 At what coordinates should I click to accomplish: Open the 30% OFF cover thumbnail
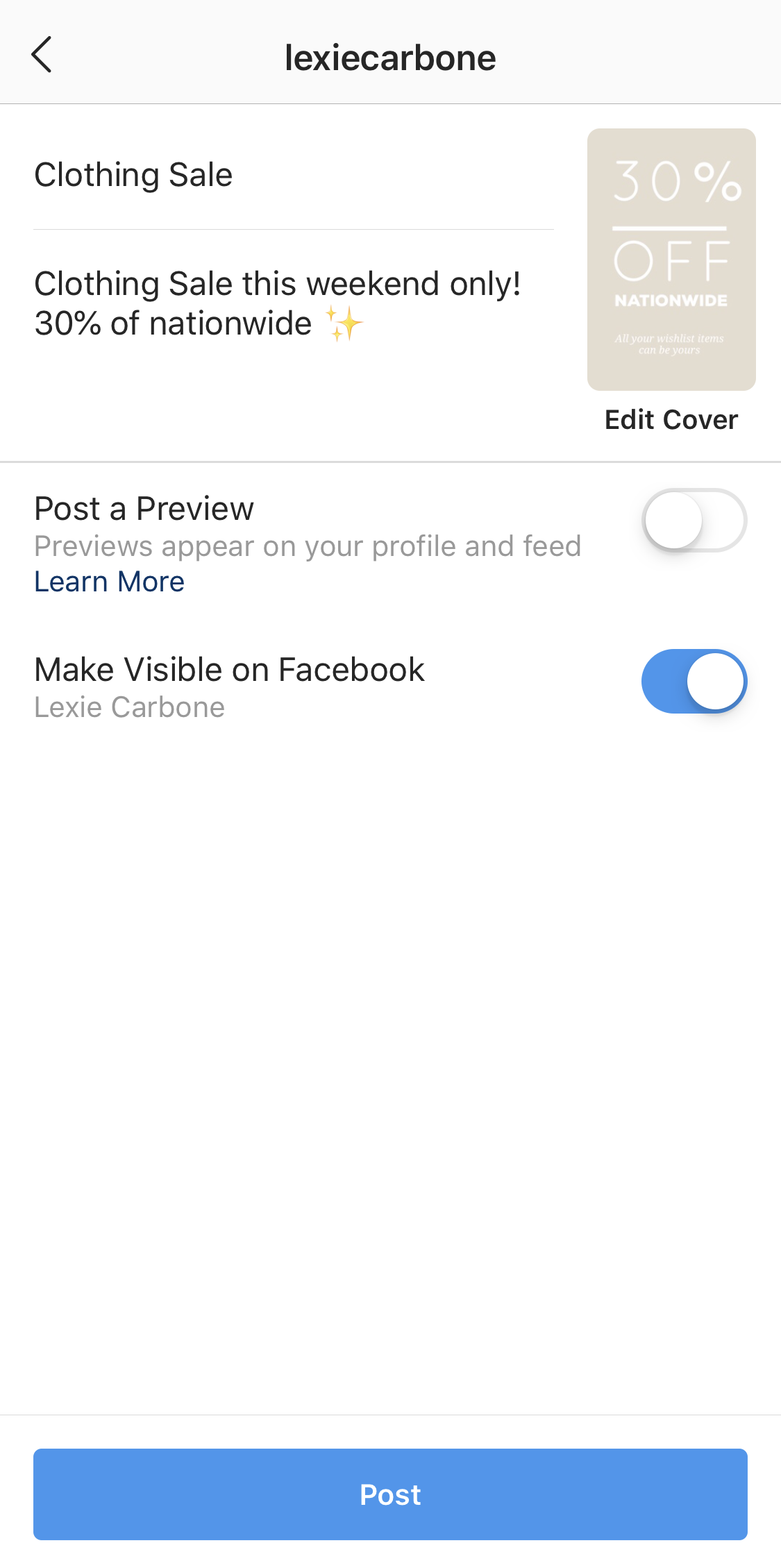point(671,260)
